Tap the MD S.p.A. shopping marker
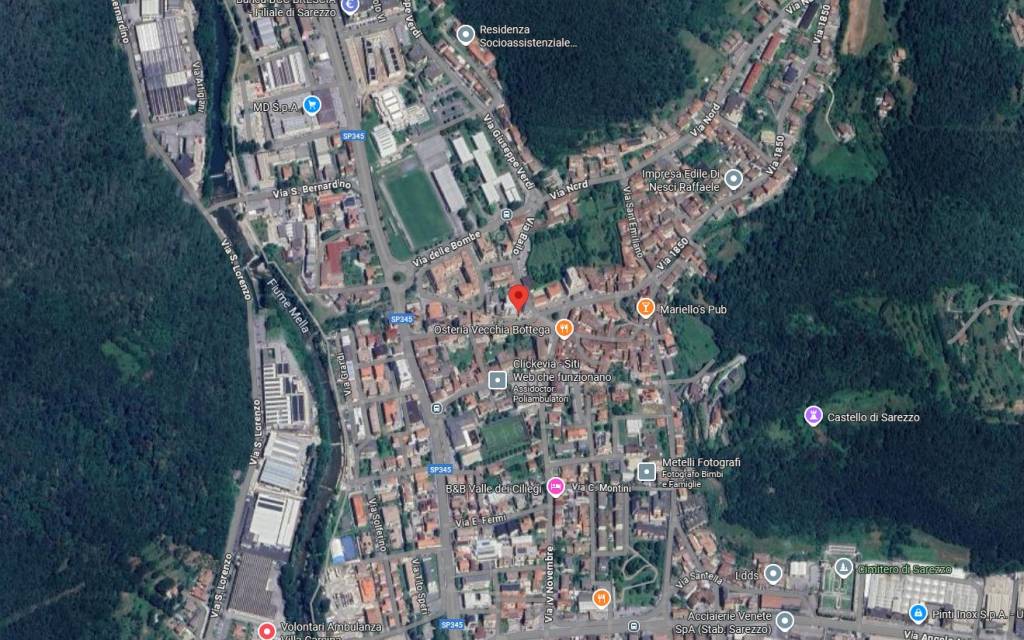 pyautogui.click(x=312, y=104)
